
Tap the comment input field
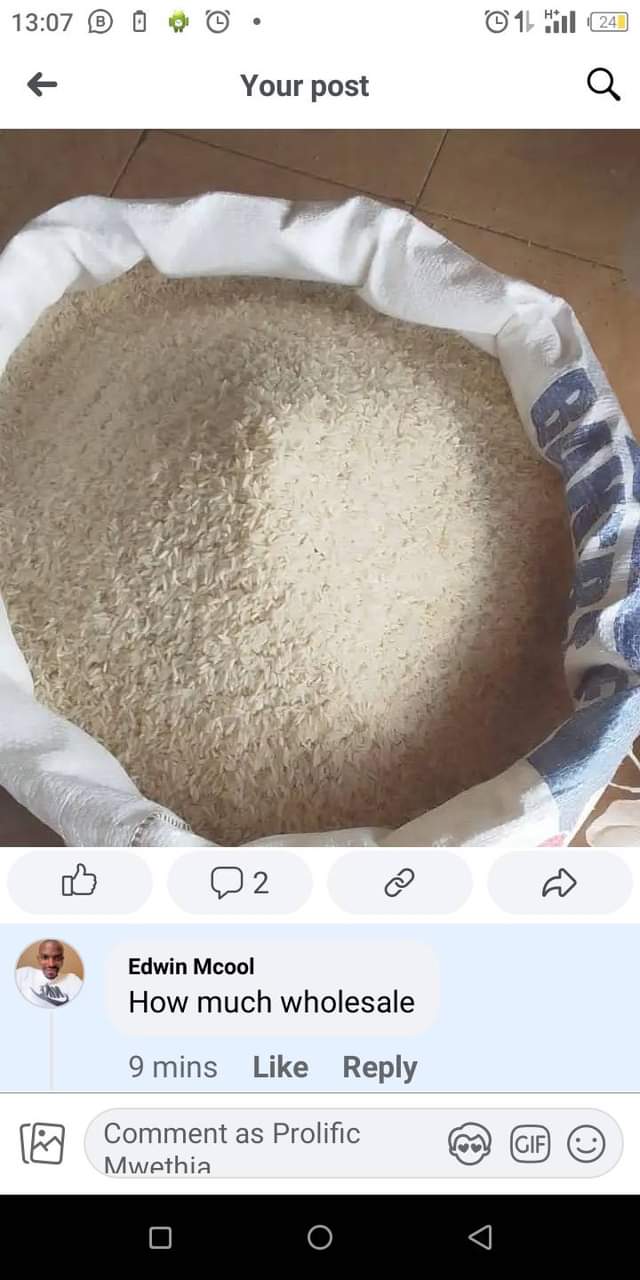[260, 1143]
